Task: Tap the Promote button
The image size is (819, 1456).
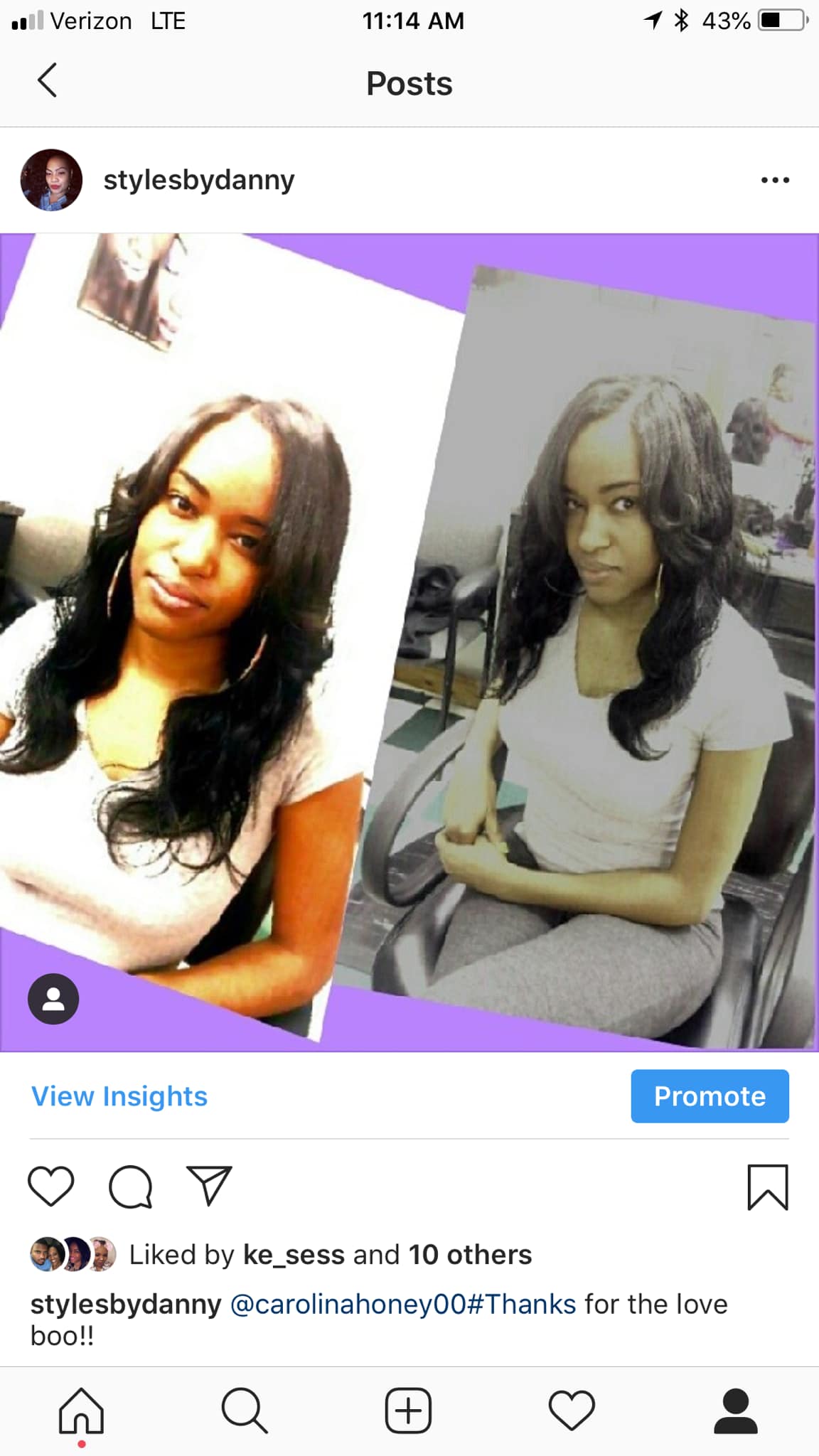Action: 710,1096
